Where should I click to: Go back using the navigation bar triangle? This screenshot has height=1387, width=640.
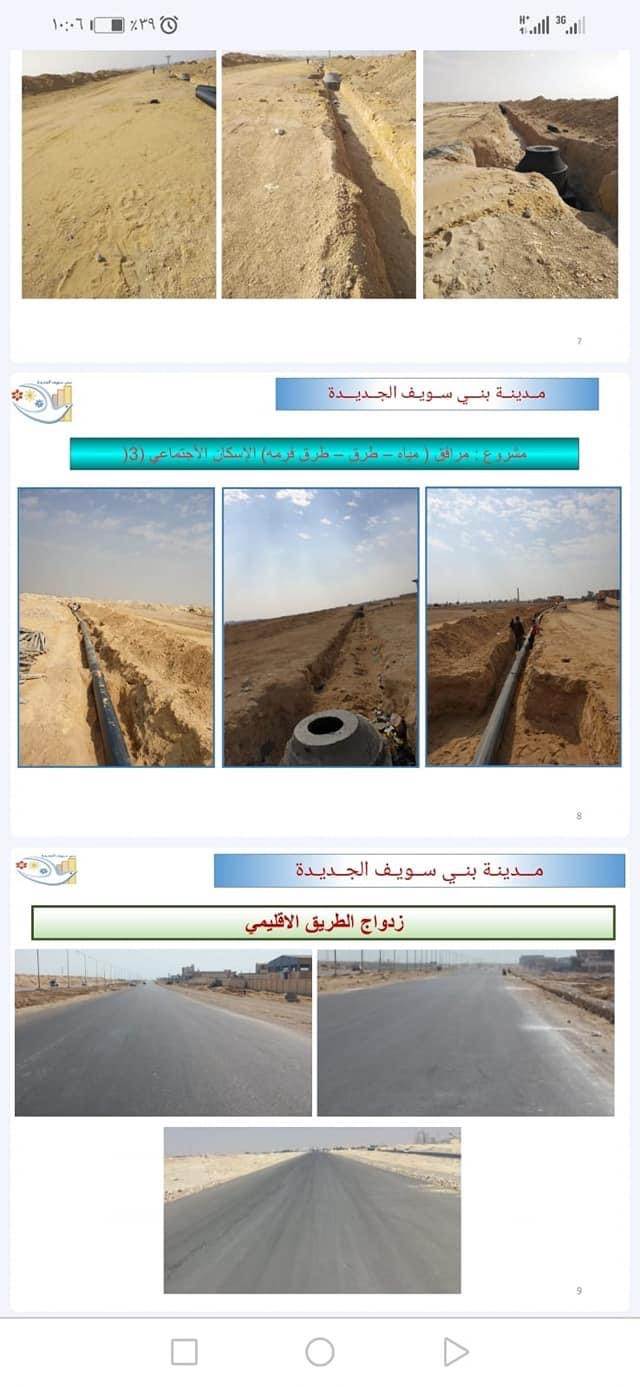coord(455,1352)
